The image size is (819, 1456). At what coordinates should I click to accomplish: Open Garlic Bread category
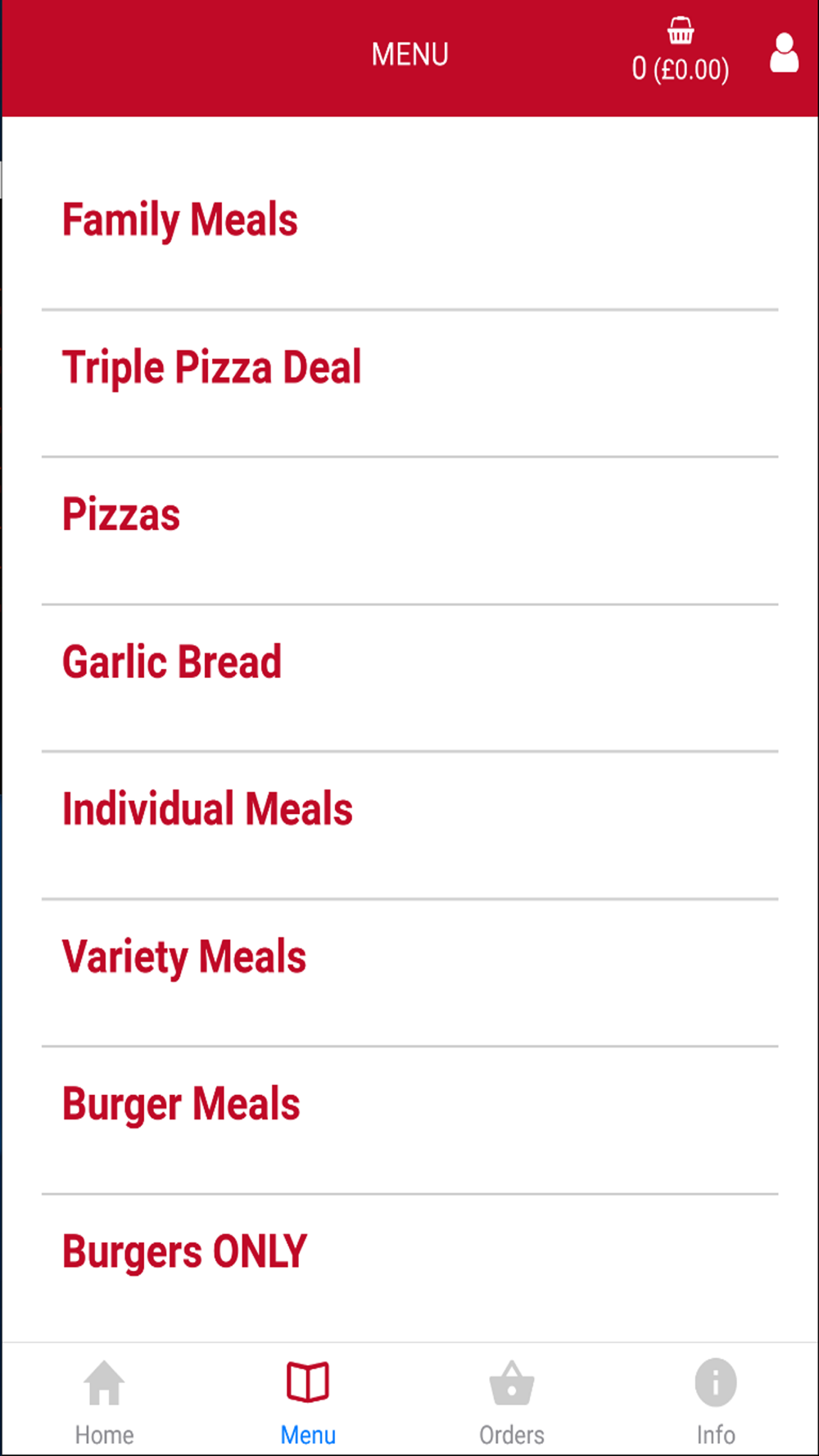coord(409,662)
